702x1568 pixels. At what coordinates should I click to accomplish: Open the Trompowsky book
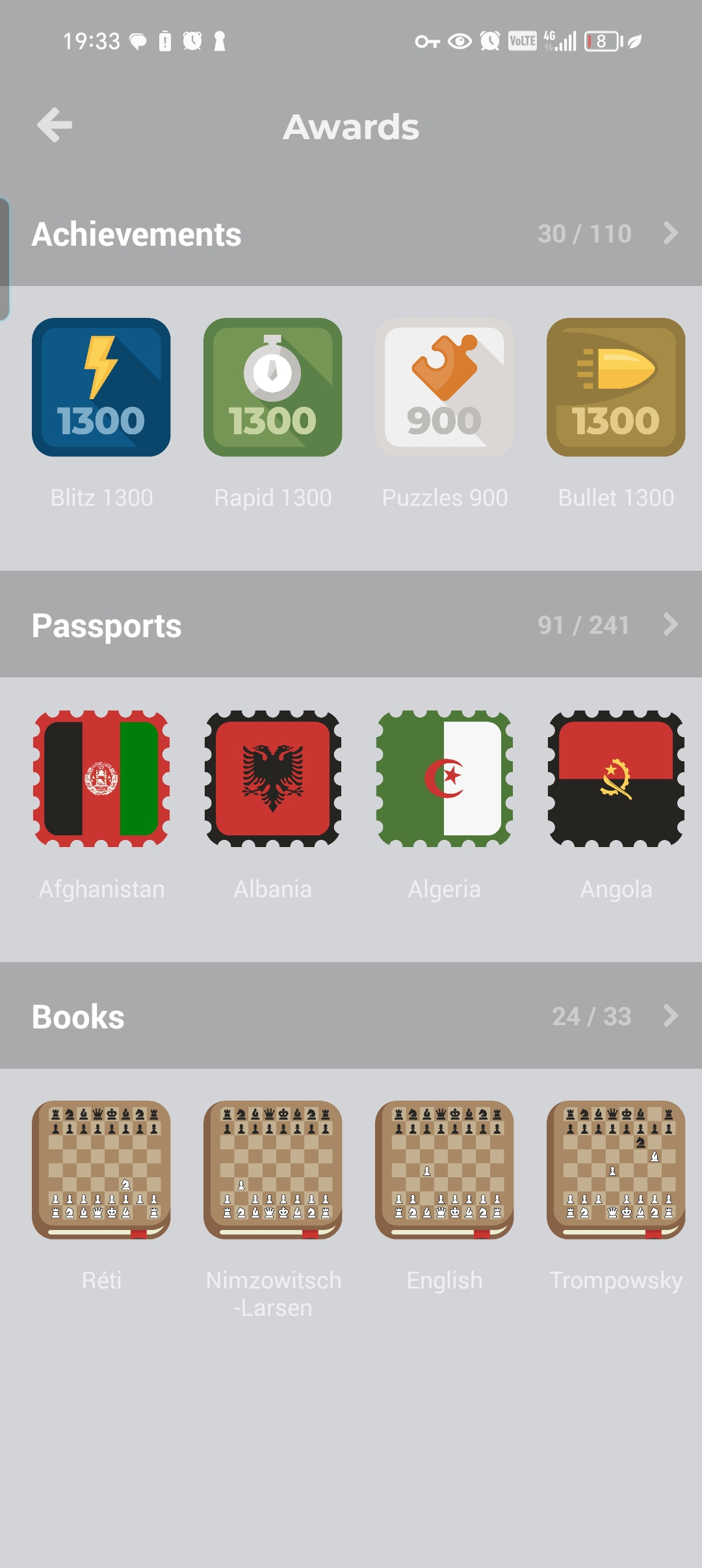click(x=616, y=1170)
